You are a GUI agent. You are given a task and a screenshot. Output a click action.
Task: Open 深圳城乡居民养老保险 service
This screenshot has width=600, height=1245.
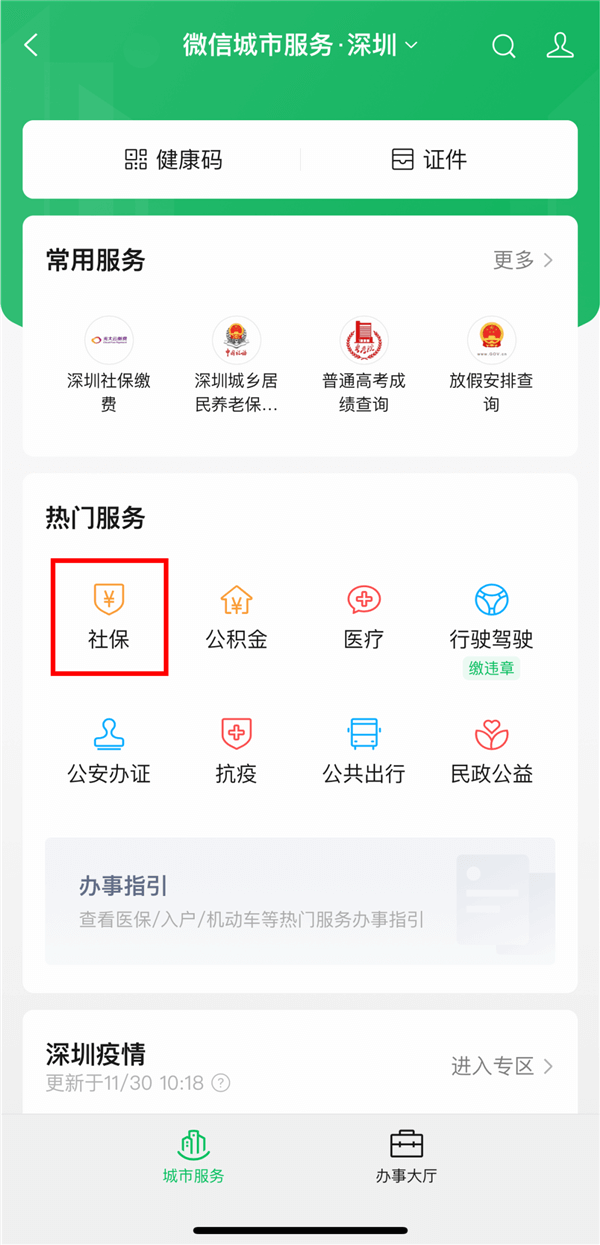[236, 365]
